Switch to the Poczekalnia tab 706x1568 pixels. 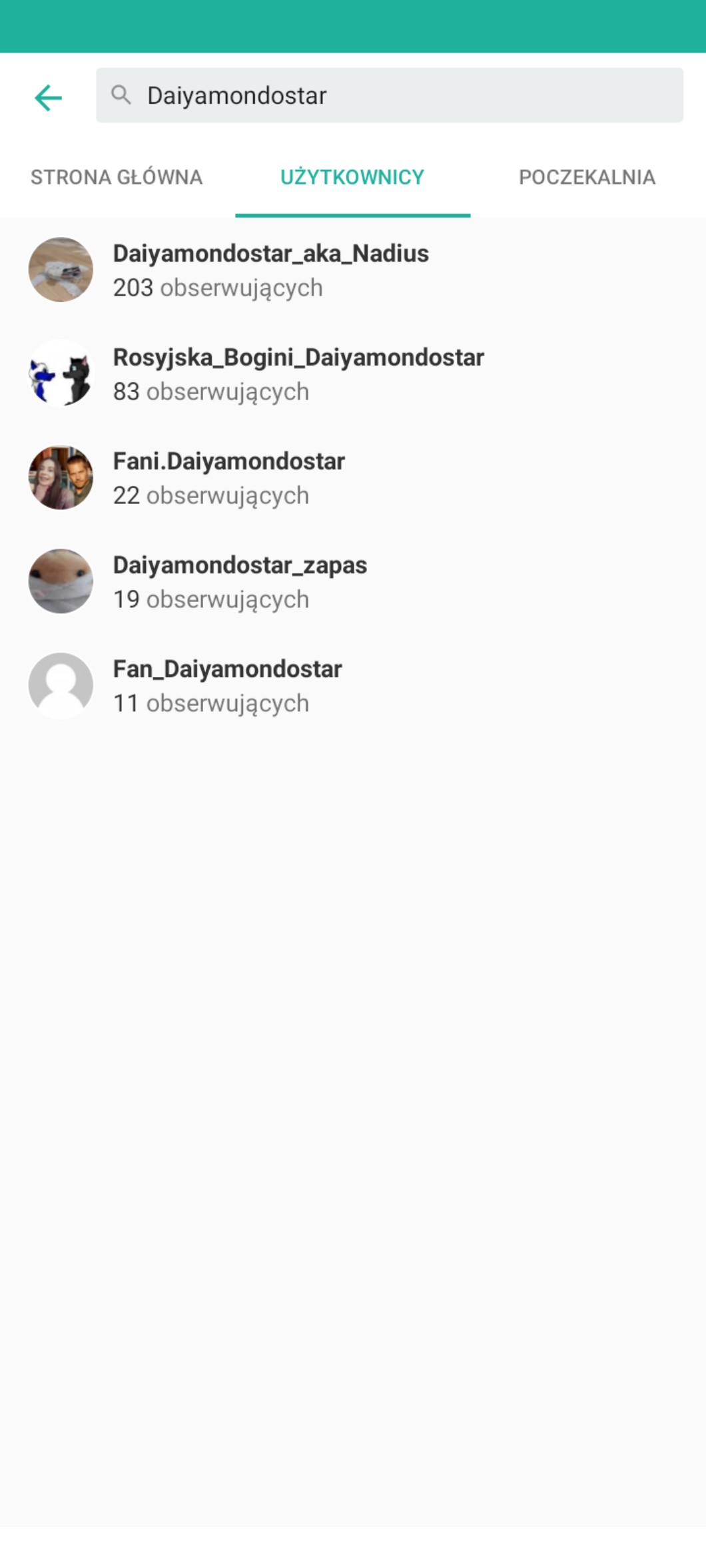coord(587,177)
